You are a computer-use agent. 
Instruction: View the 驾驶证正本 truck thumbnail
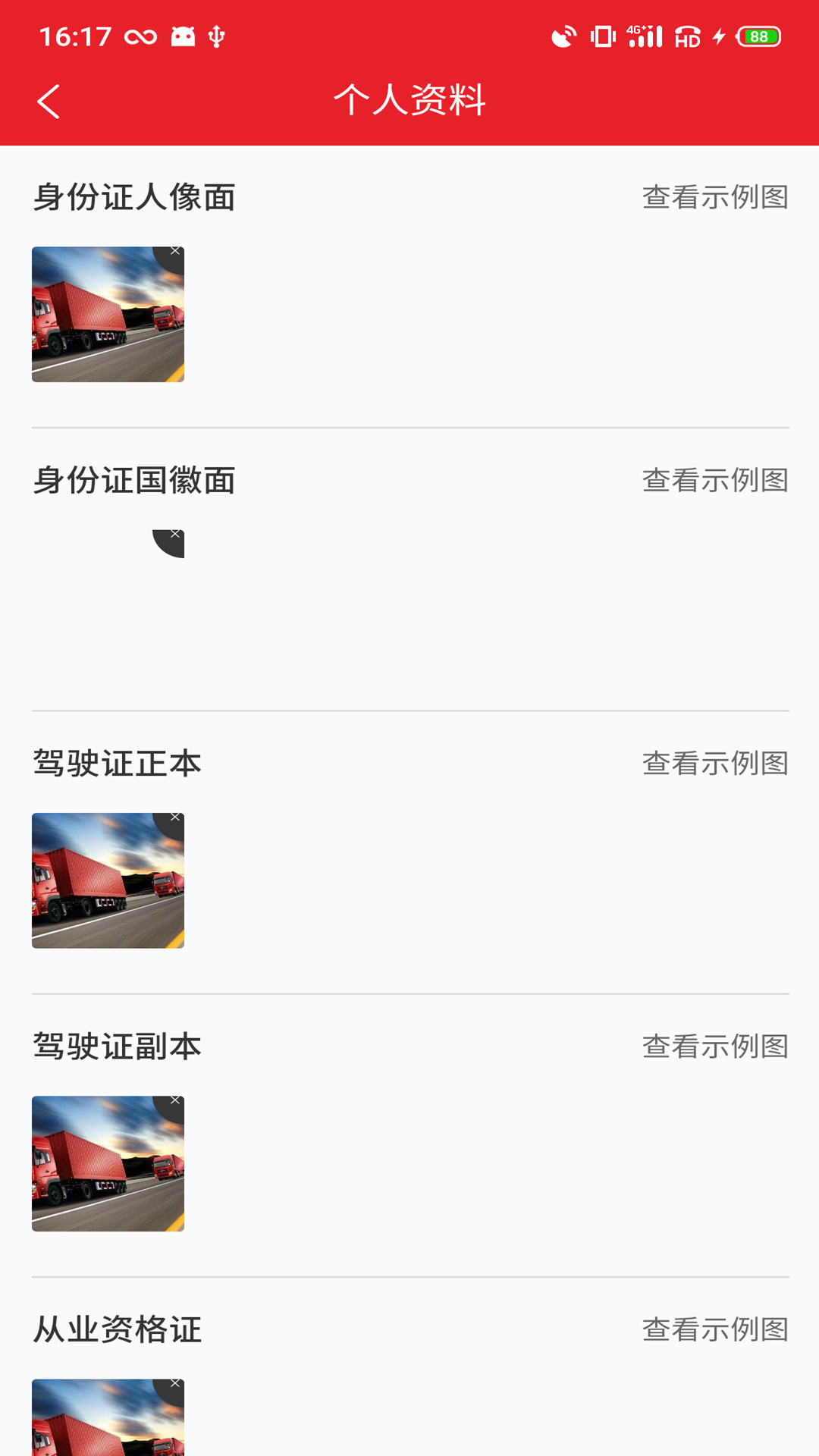point(108,881)
